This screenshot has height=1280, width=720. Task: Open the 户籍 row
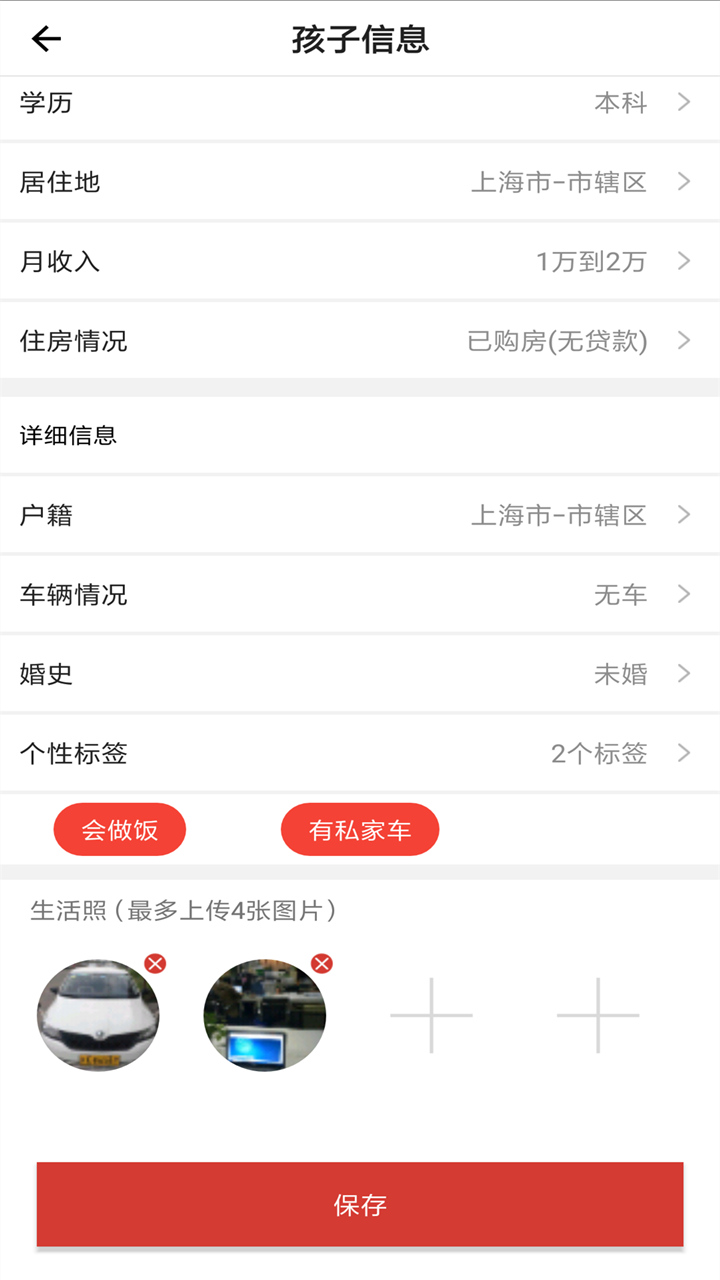coord(360,515)
